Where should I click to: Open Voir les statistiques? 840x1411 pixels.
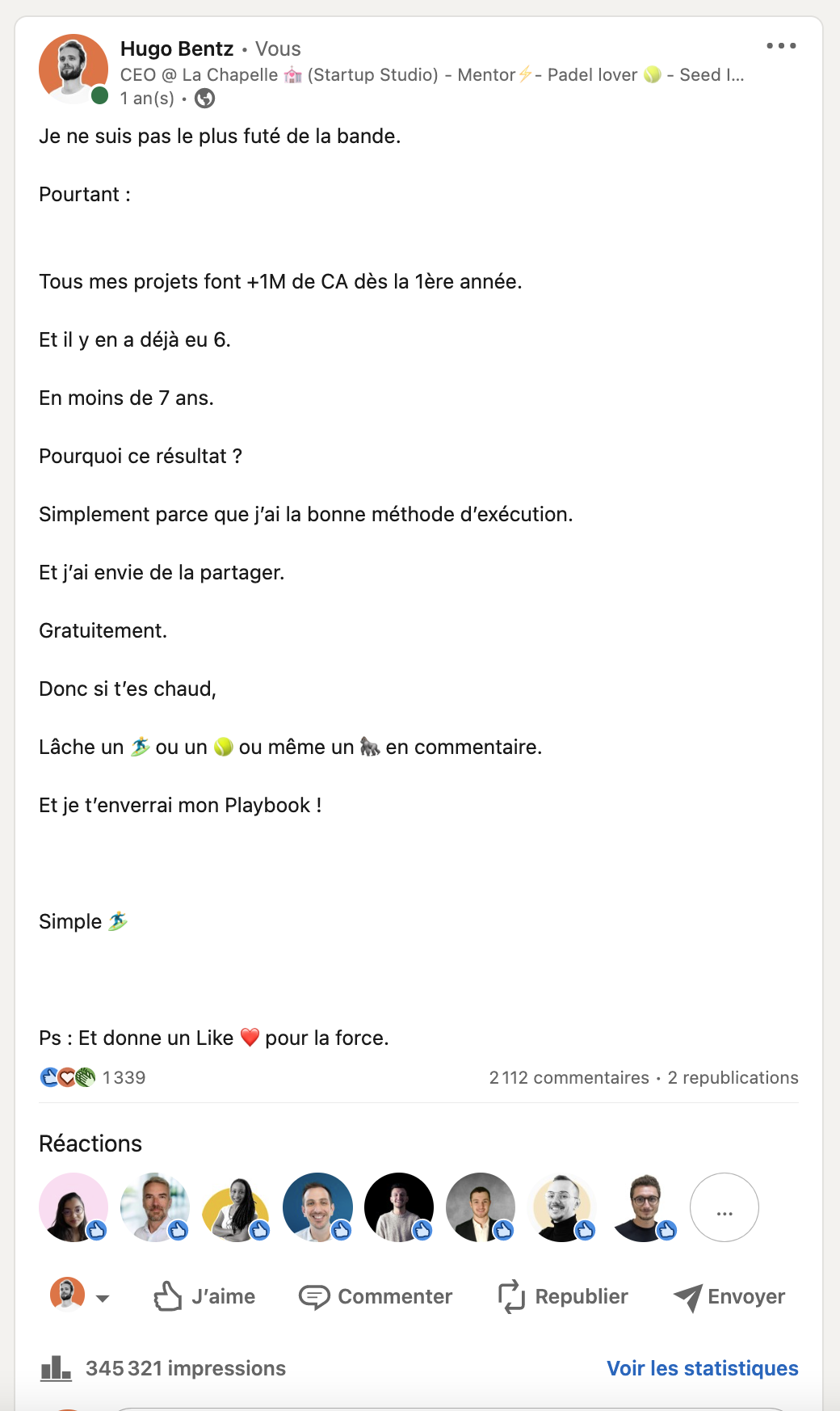[703, 1368]
